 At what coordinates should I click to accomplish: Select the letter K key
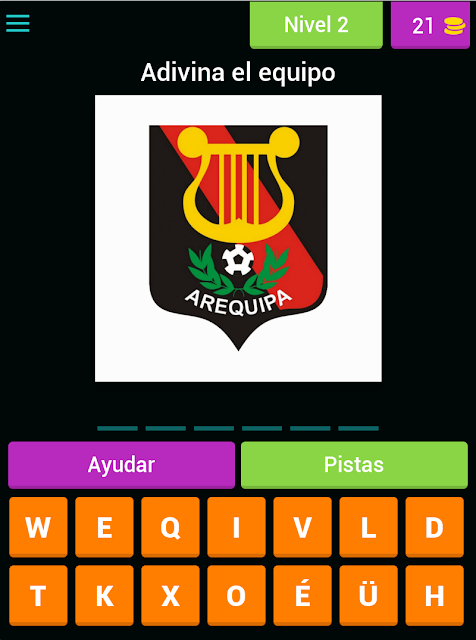[x=105, y=596]
